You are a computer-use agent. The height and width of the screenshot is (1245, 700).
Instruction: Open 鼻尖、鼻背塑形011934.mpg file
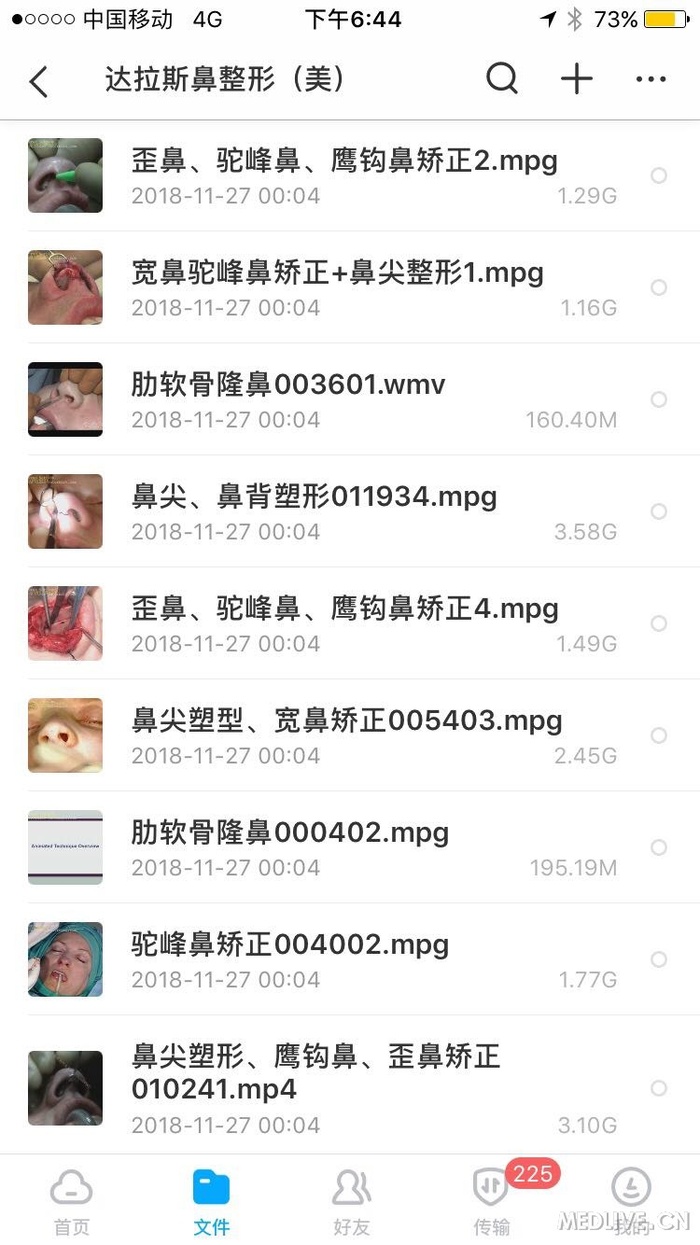[314, 511]
